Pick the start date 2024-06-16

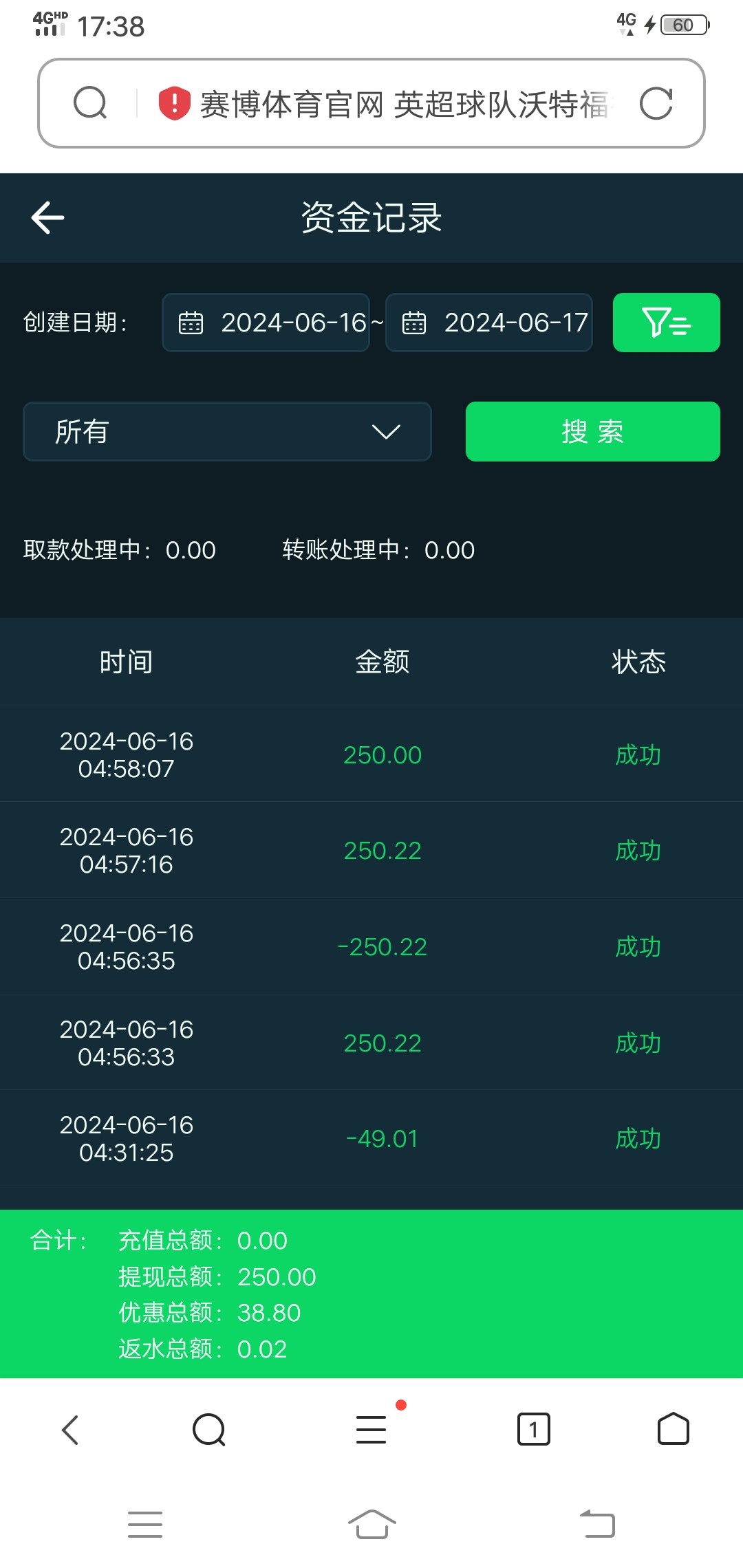coord(266,323)
